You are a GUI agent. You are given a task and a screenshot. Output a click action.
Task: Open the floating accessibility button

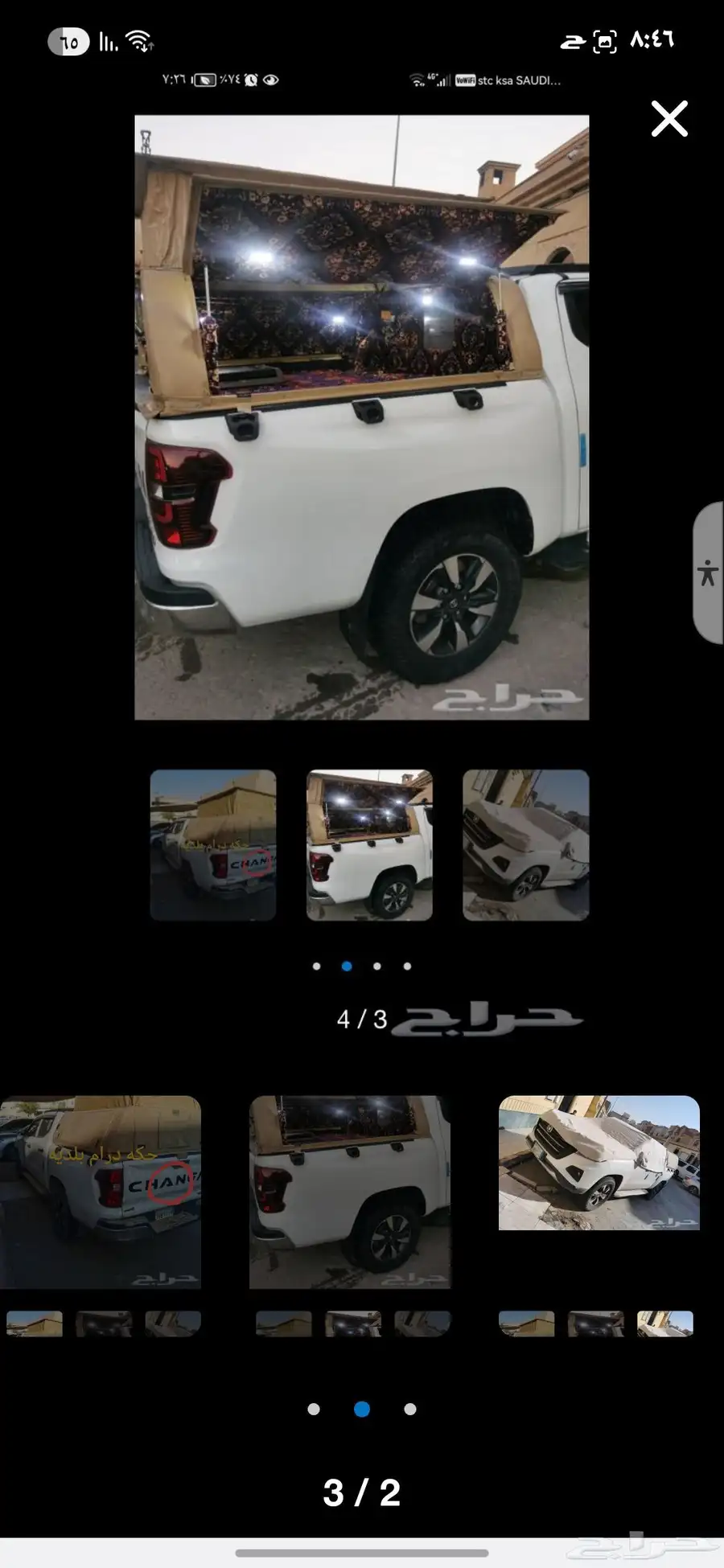(708, 573)
